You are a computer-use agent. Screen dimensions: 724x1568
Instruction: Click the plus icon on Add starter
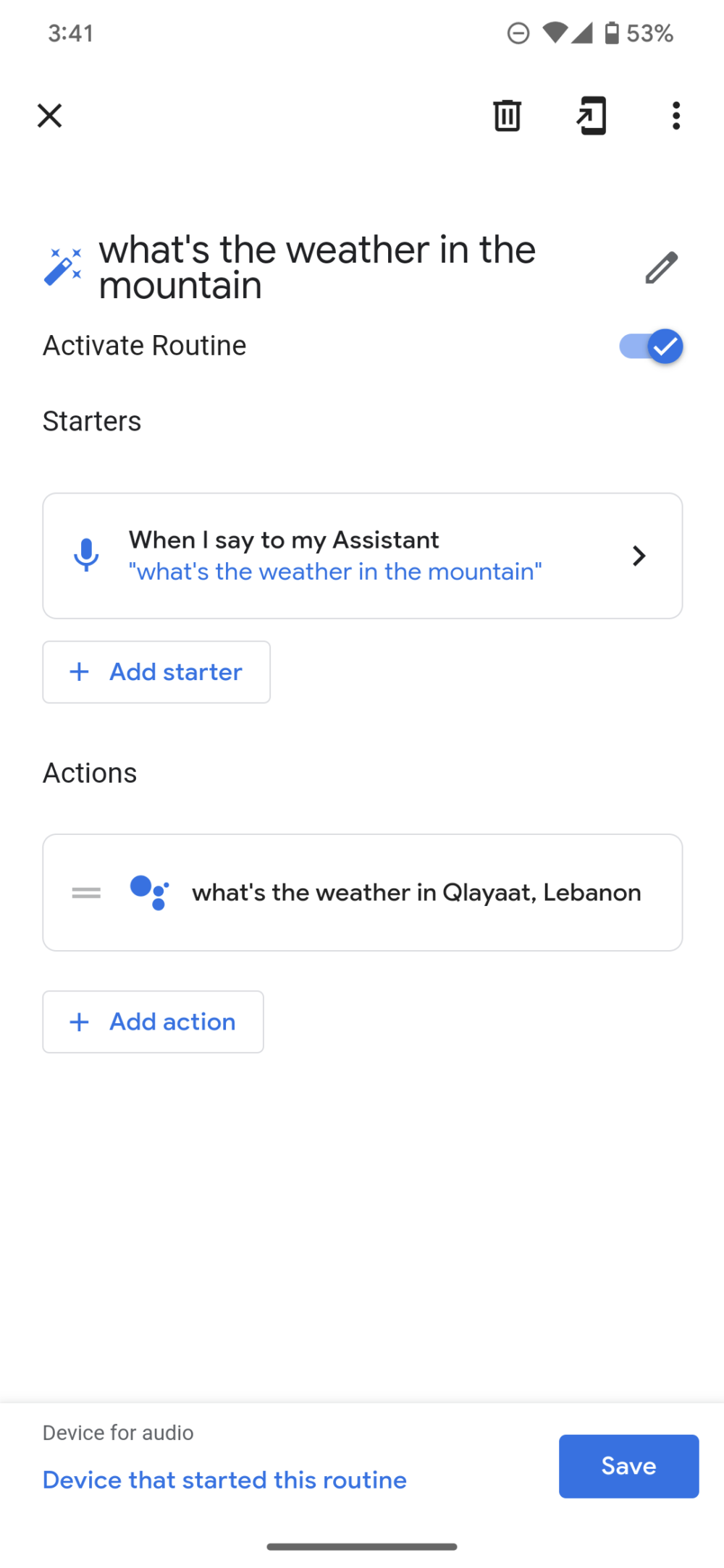[78, 671]
